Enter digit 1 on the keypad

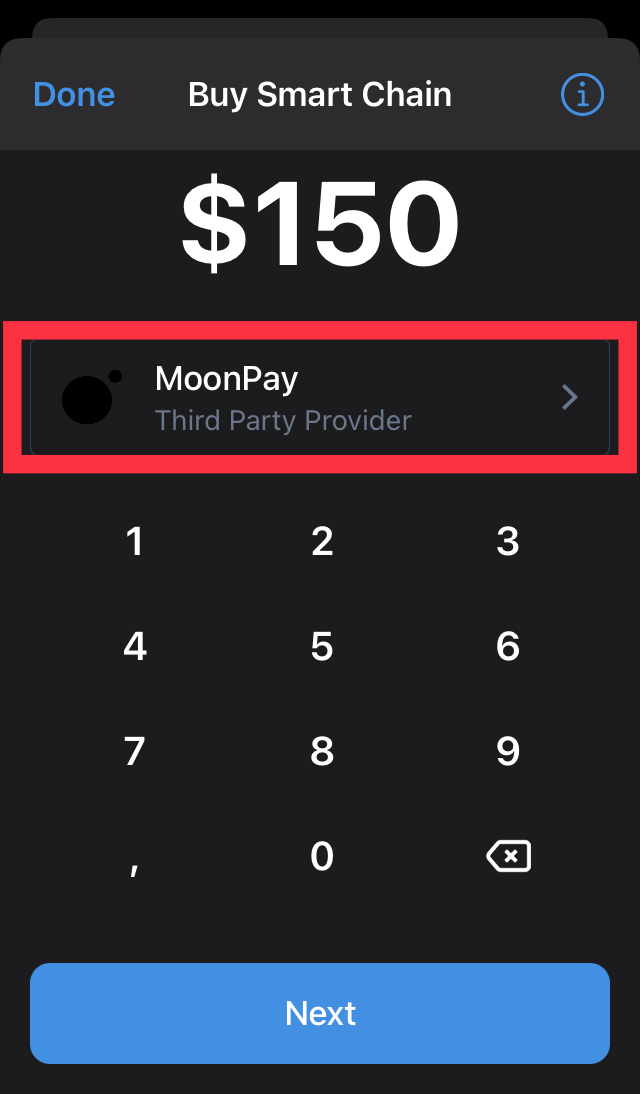pyautogui.click(x=134, y=542)
